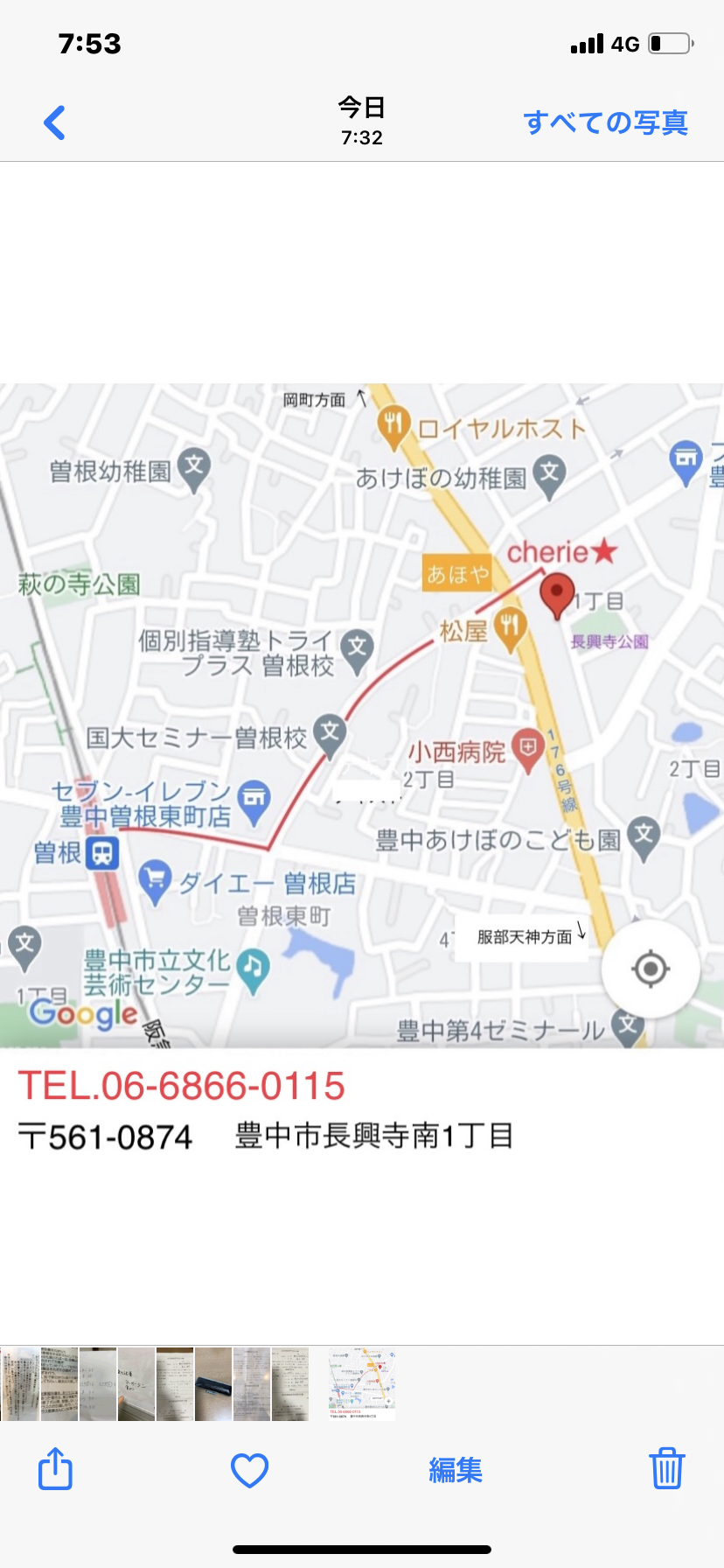Favorite this photo with the heart

(x=249, y=1471)
